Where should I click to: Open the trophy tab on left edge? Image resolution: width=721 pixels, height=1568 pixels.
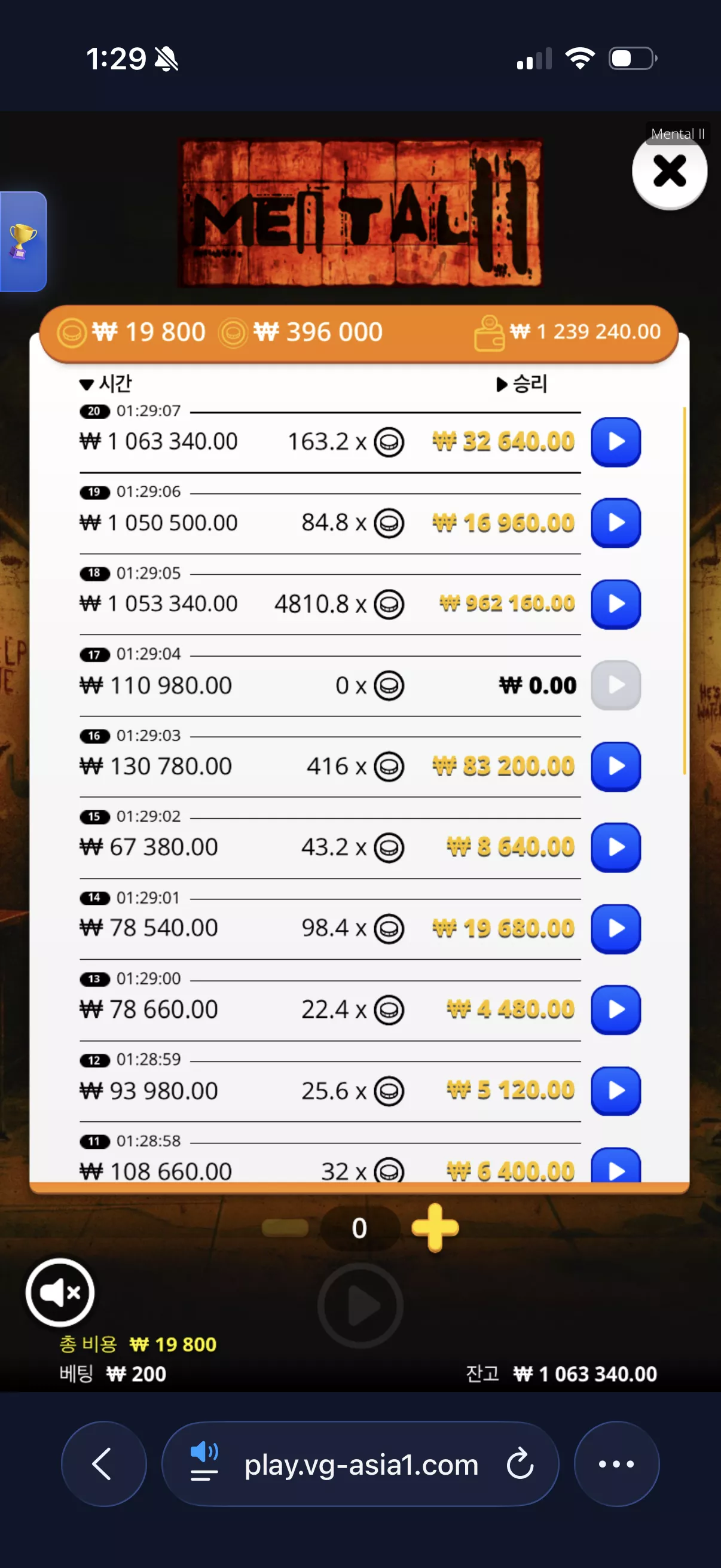coord(23,242)
